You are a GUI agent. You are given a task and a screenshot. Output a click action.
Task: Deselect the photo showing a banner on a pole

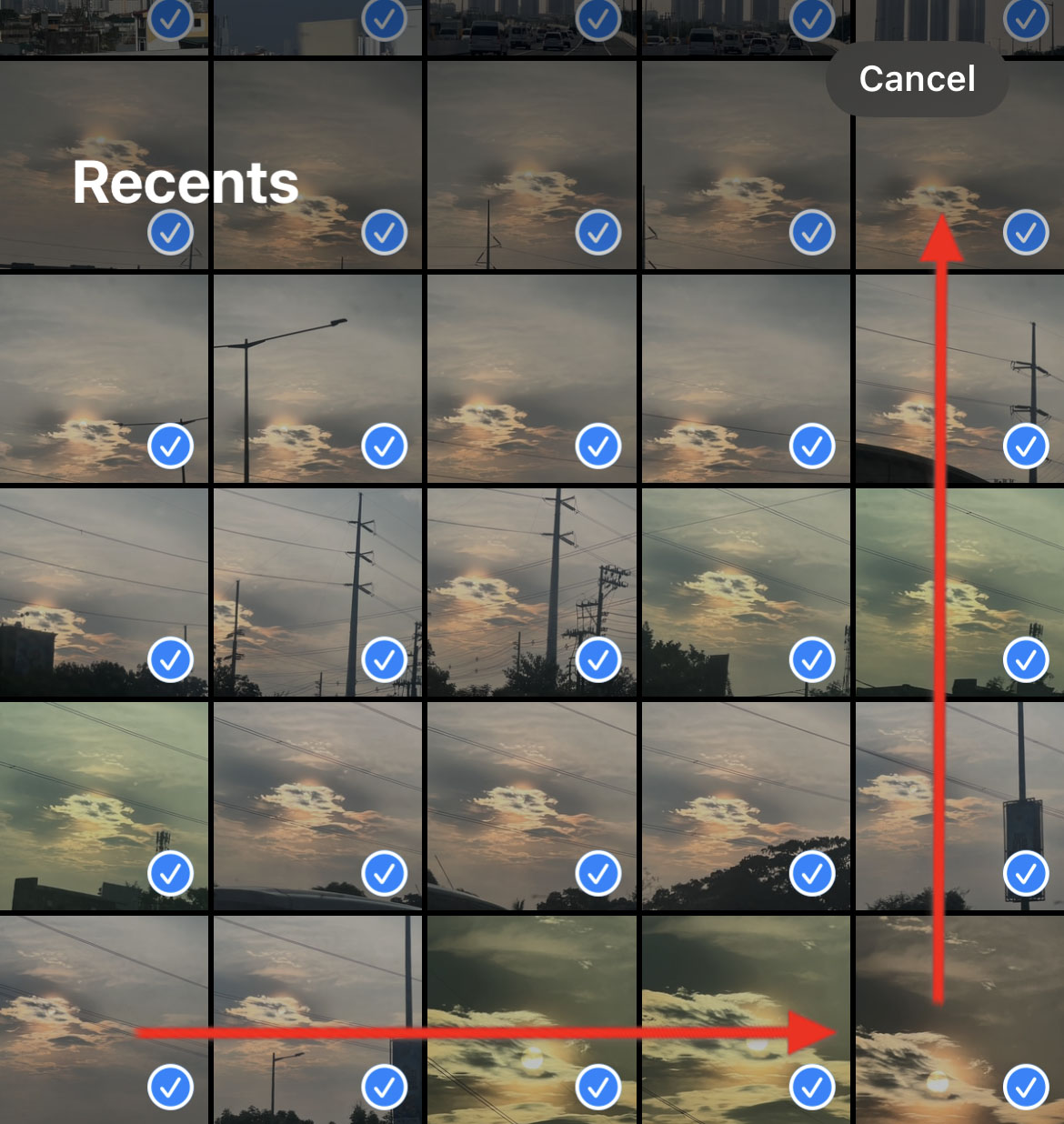click(x=1026, y=873)
